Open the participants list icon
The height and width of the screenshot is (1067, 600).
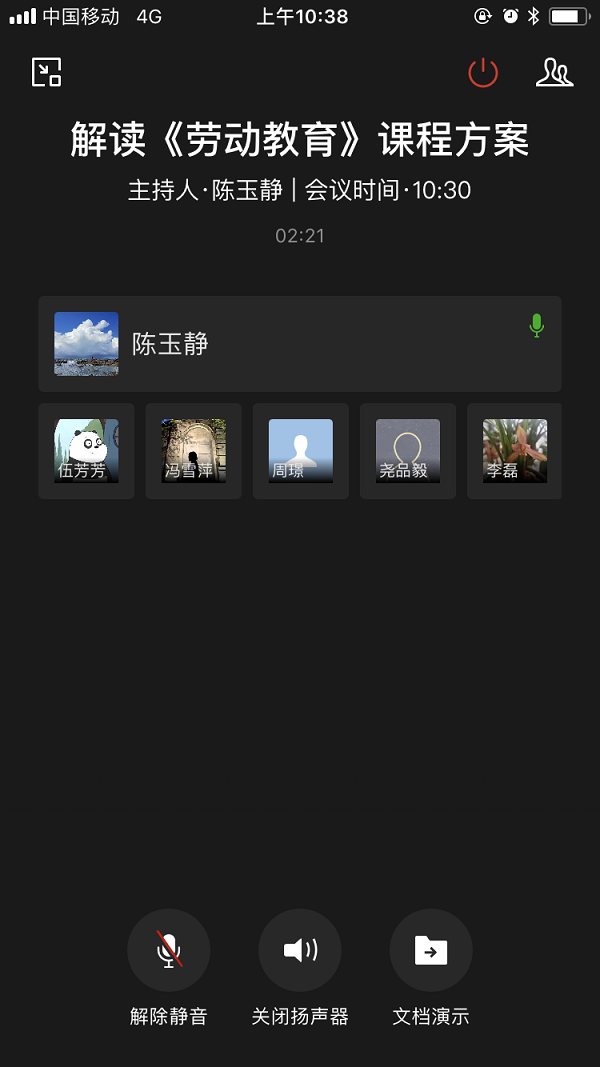(x=554, y=72)
